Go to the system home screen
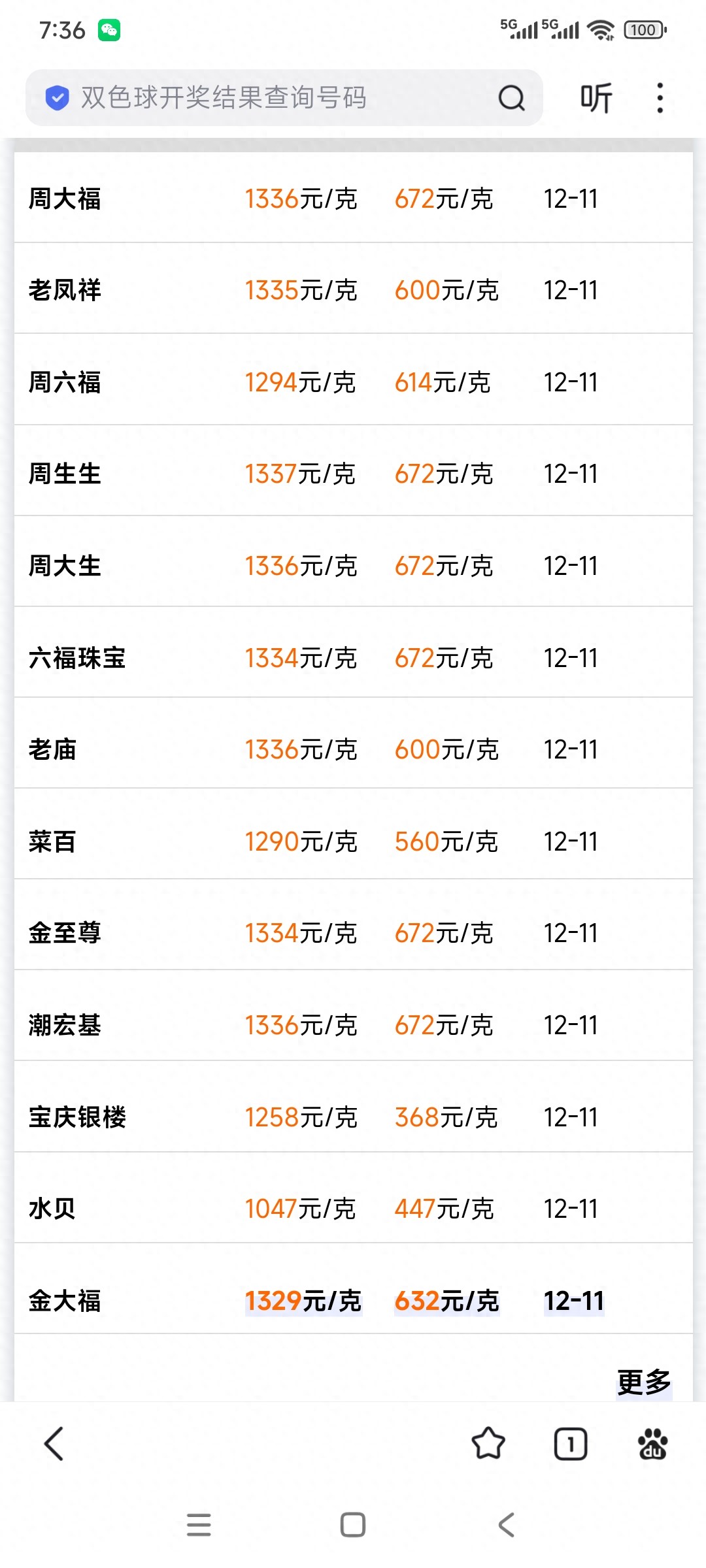Viewport: 706px width, 1568px height. click(x=353, y=1525)
